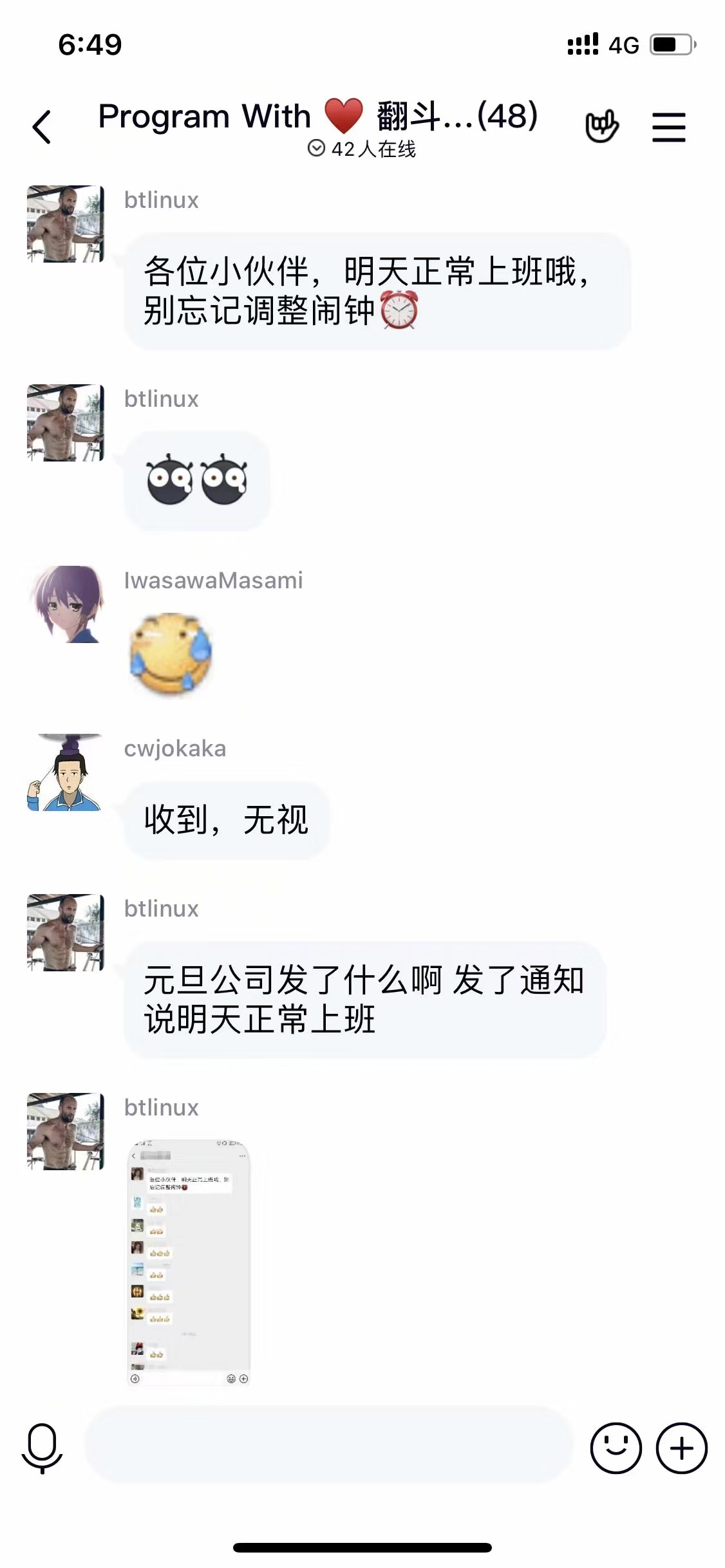Open the plus attachment menu
725x1568 pixels.
(681, 1448)
